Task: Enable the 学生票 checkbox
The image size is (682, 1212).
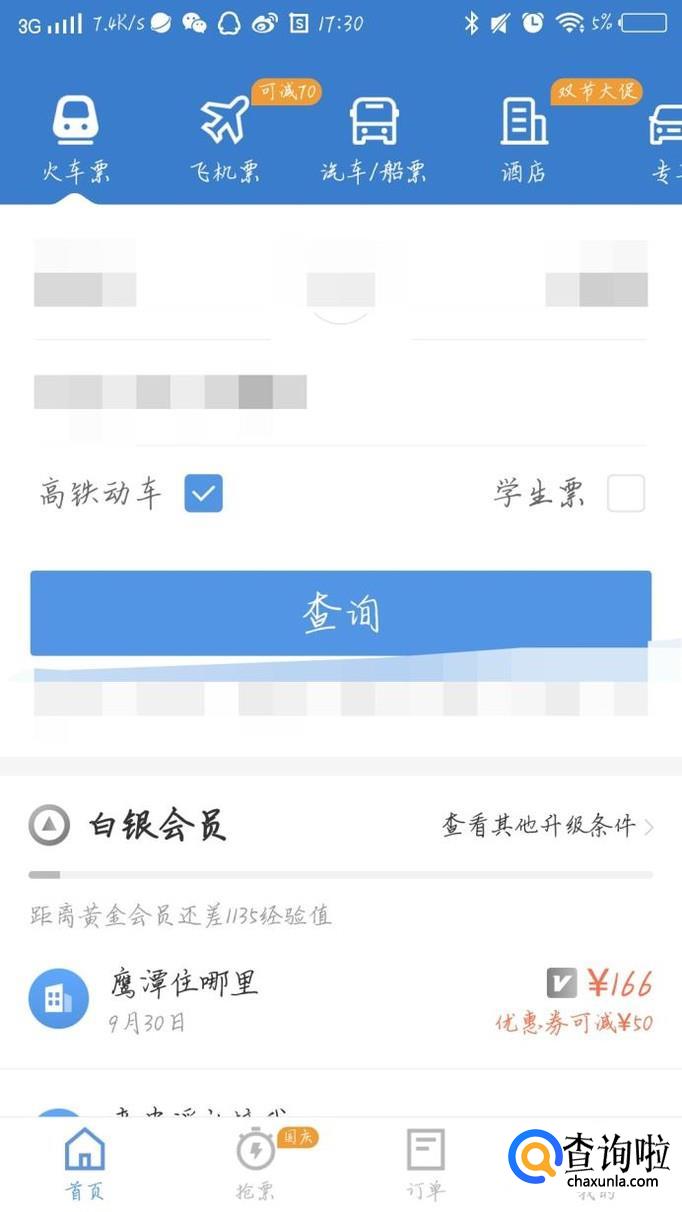Action: (x=626, y=494)
